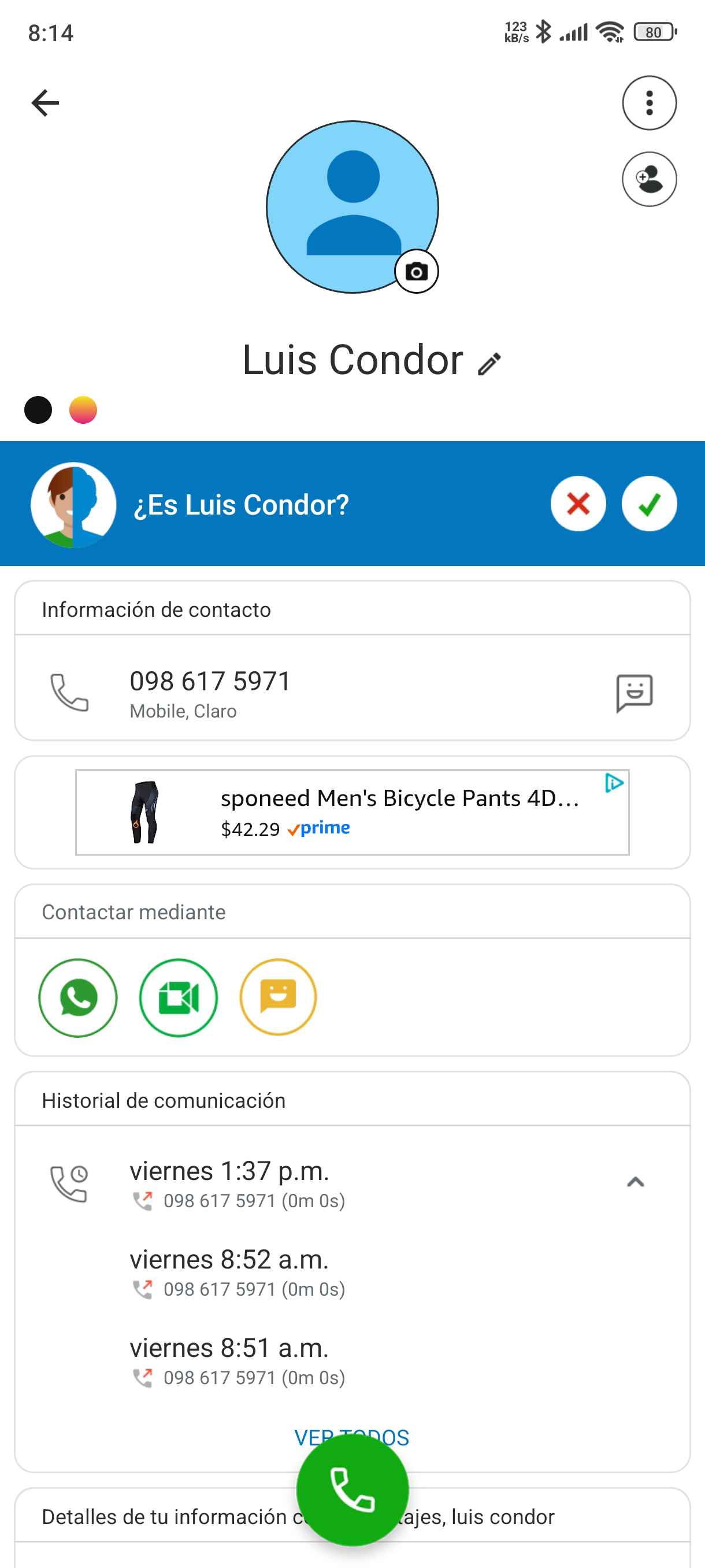Open the AdChoices info icon

coord(614,783)
